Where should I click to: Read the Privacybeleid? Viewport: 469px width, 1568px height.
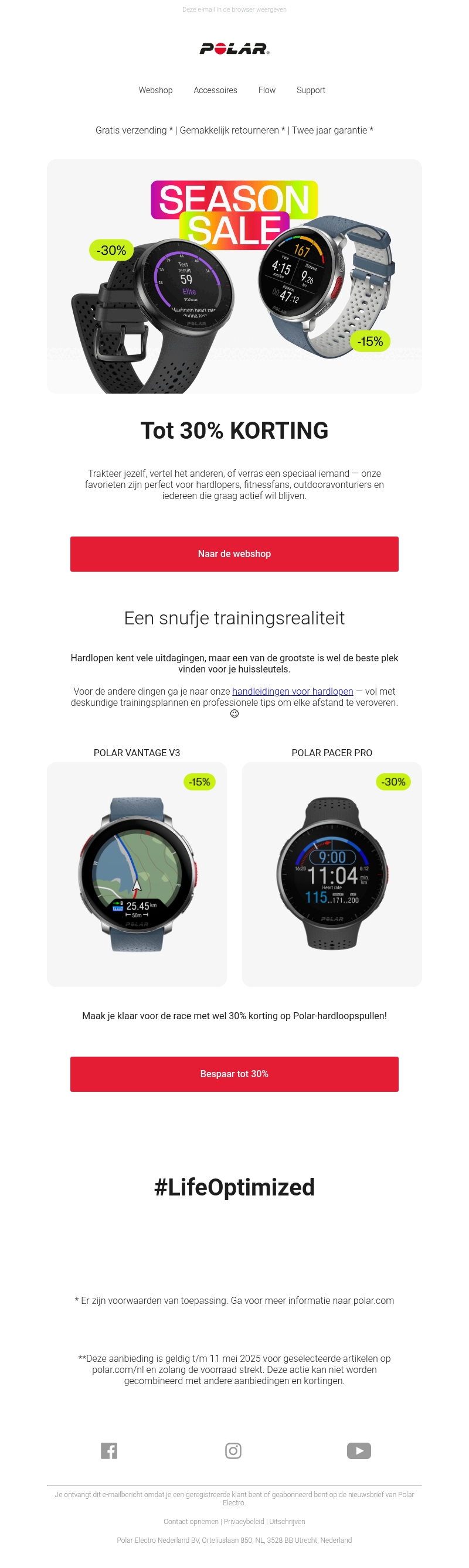click(244, 1521)
